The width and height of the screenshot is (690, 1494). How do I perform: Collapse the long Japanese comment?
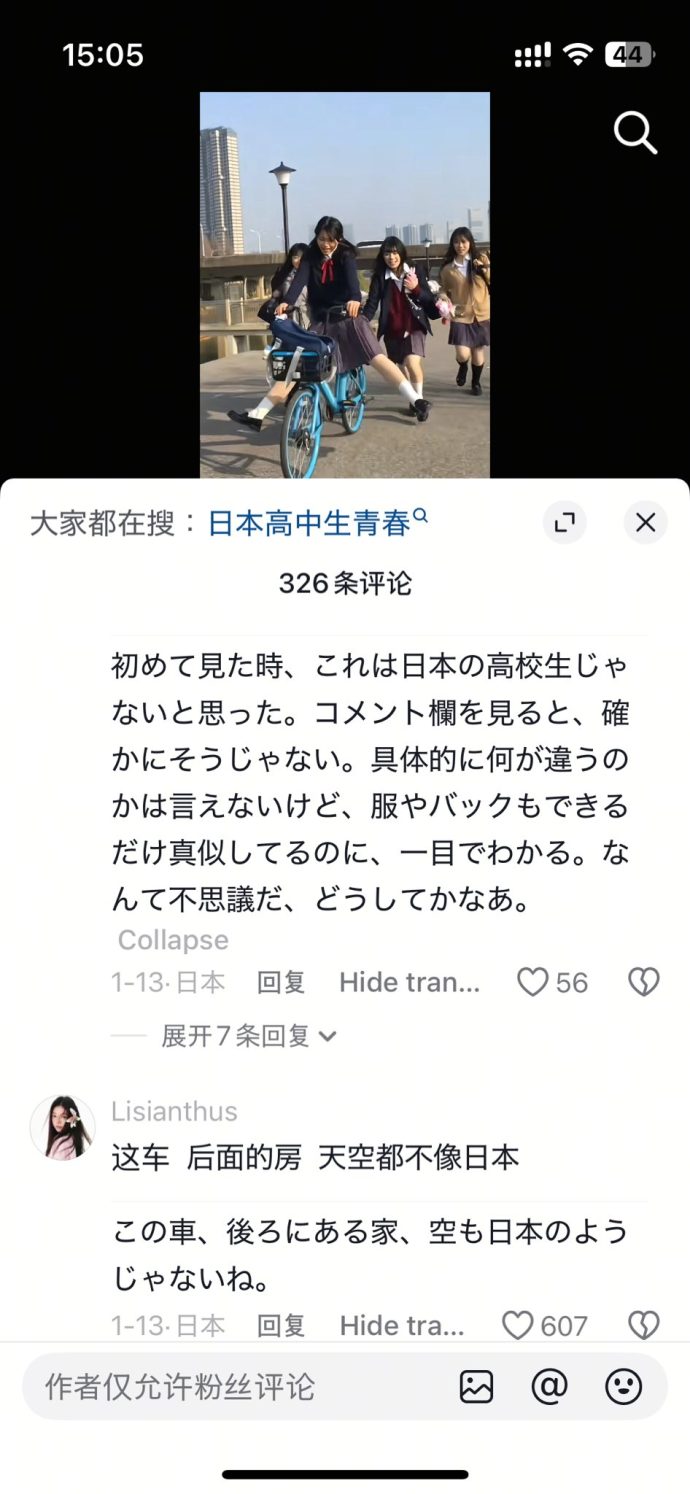173,940
